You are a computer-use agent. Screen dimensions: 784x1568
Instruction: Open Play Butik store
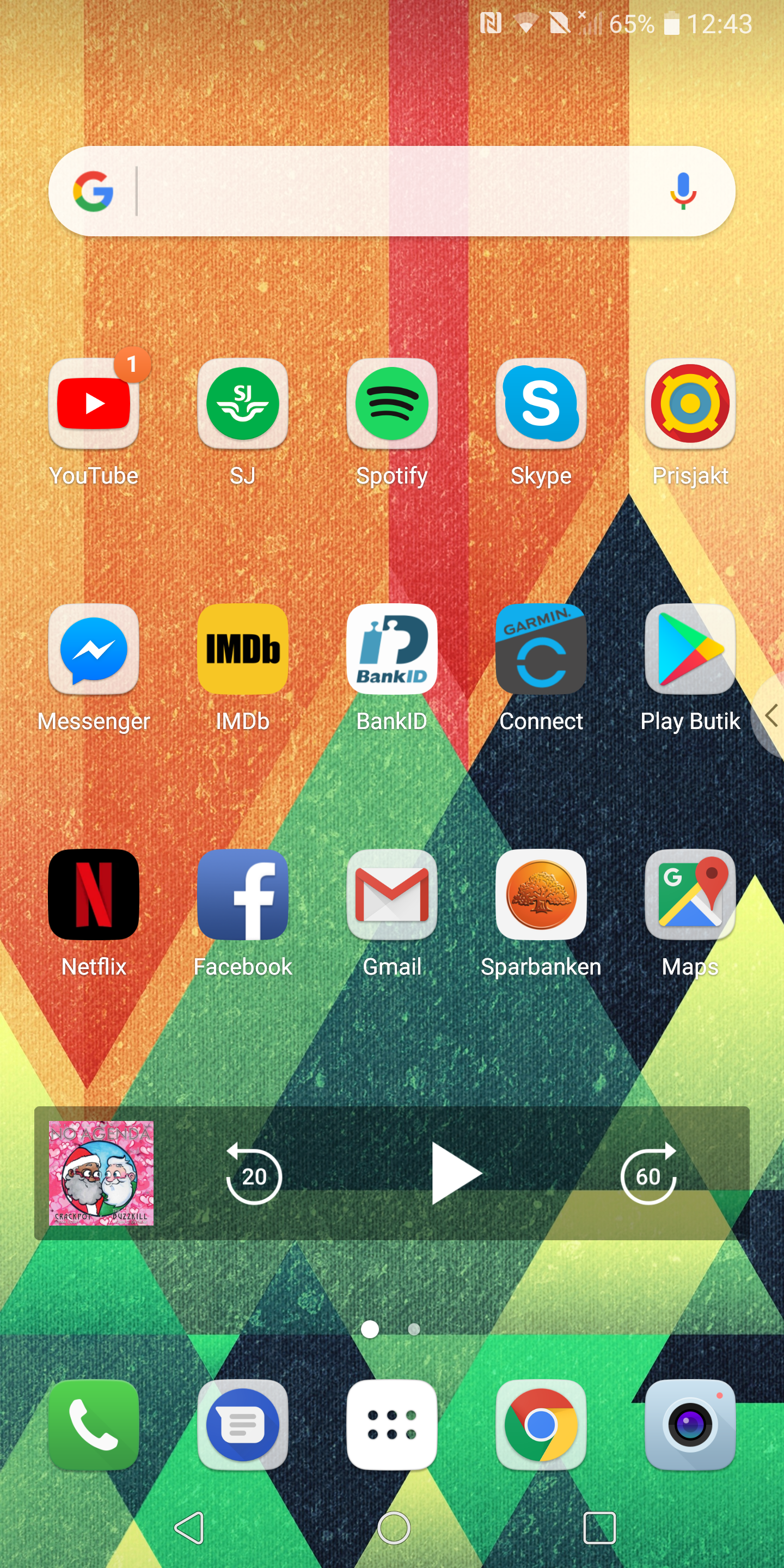(x=690, y=650)
